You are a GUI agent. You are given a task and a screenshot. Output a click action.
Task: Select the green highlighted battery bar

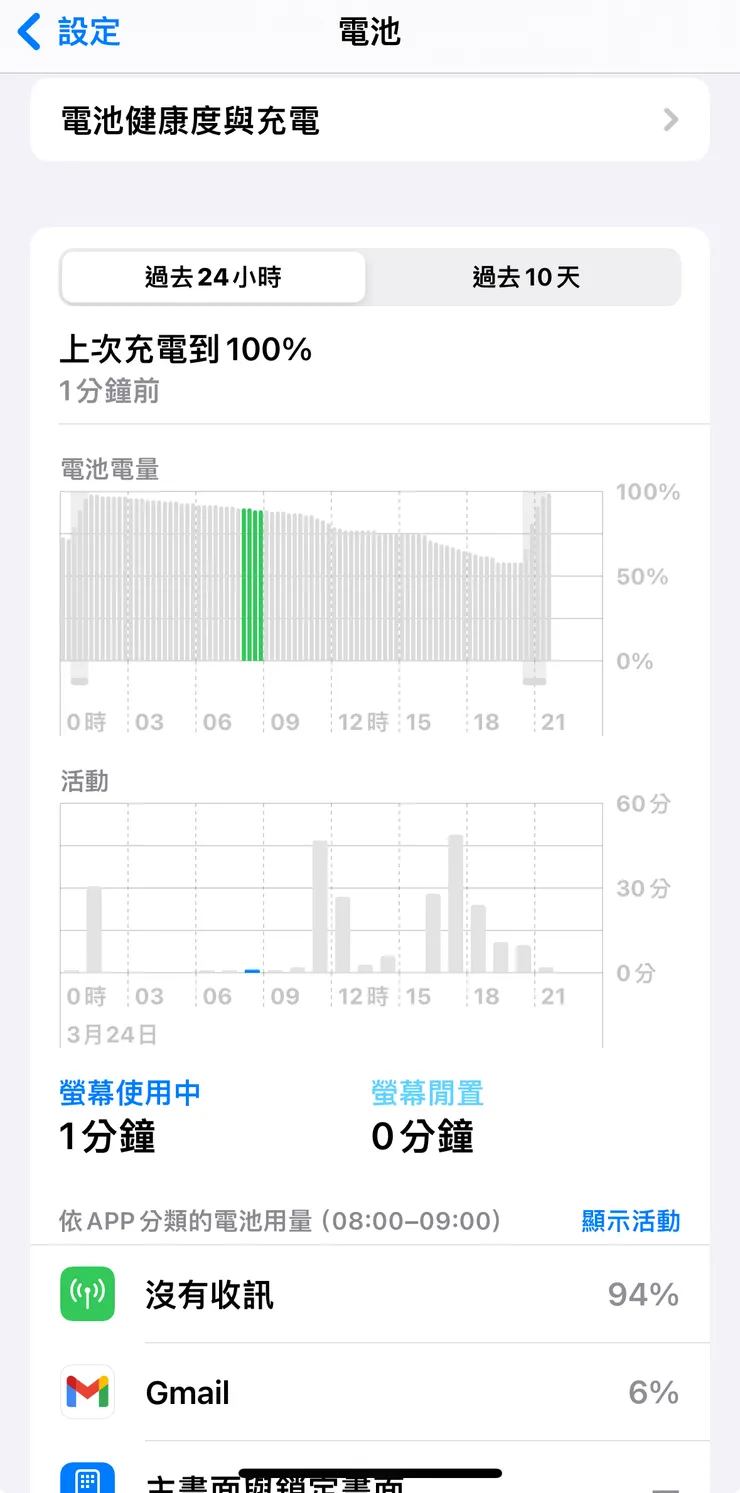click(253, 580)
